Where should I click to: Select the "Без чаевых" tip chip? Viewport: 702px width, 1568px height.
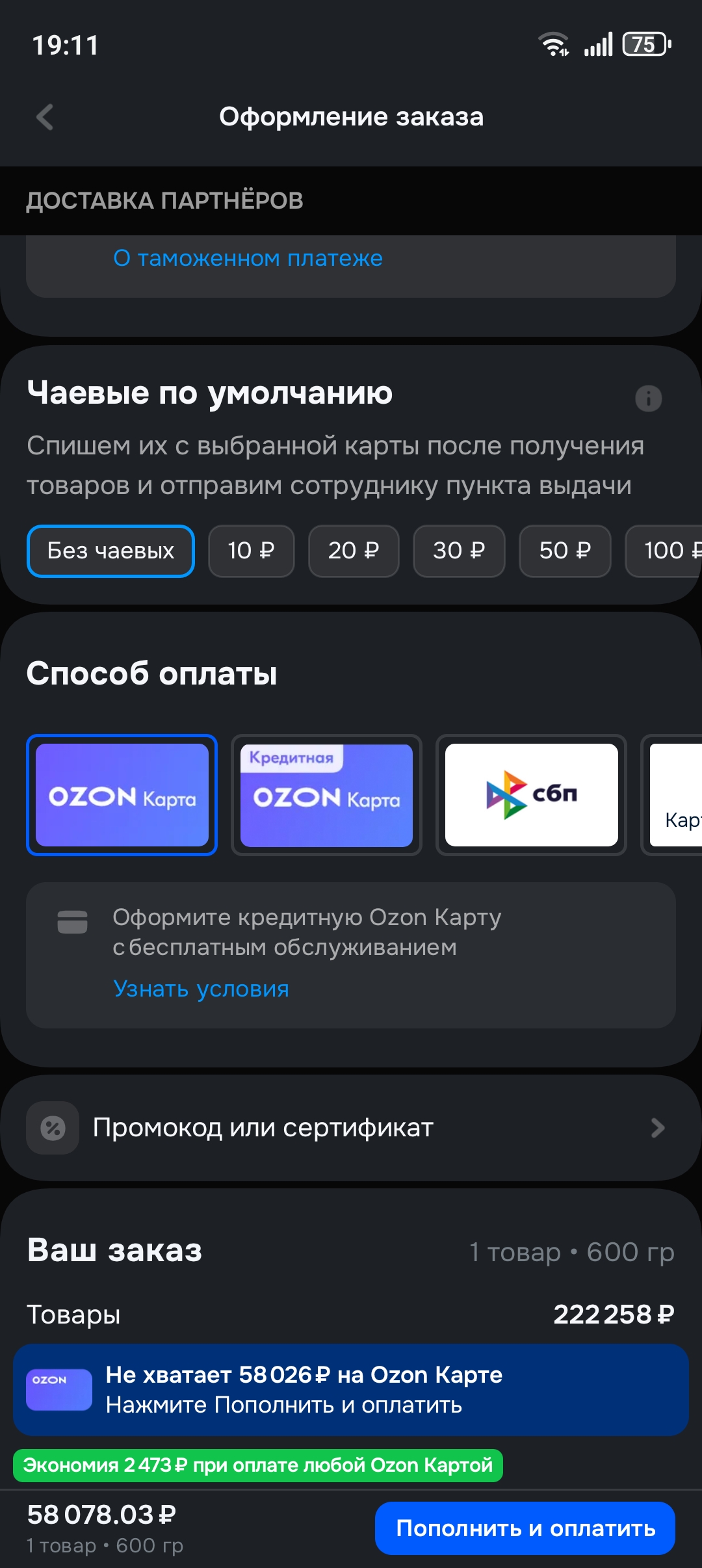[x=110, y=551]
